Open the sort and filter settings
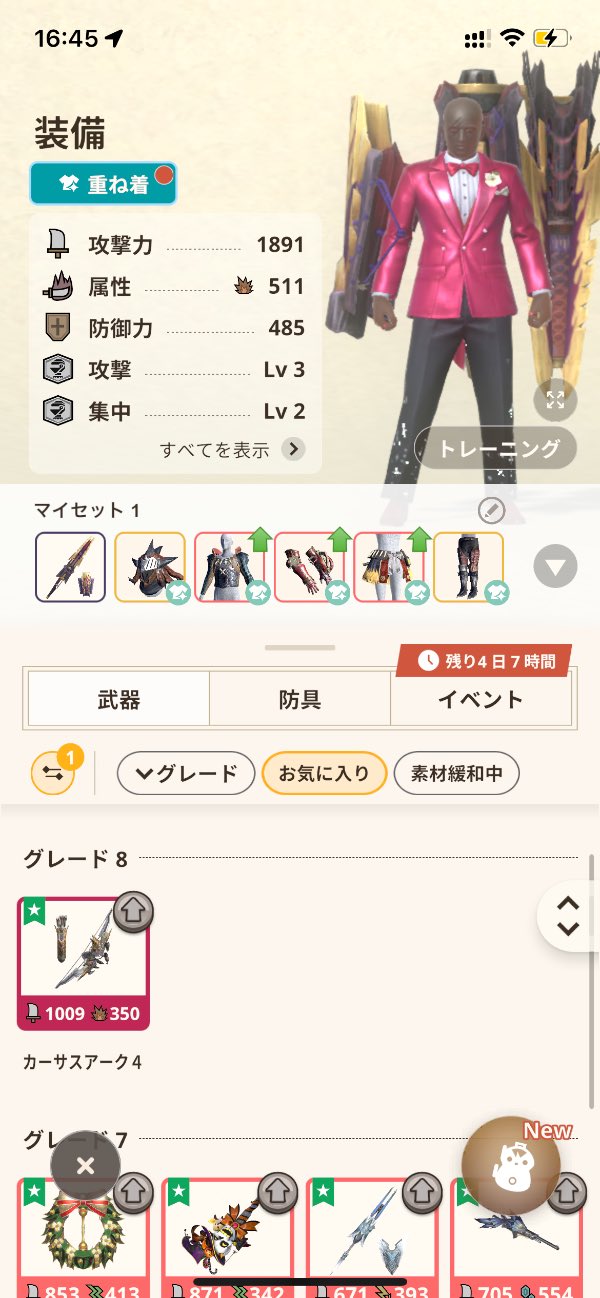 click(52, 773)
